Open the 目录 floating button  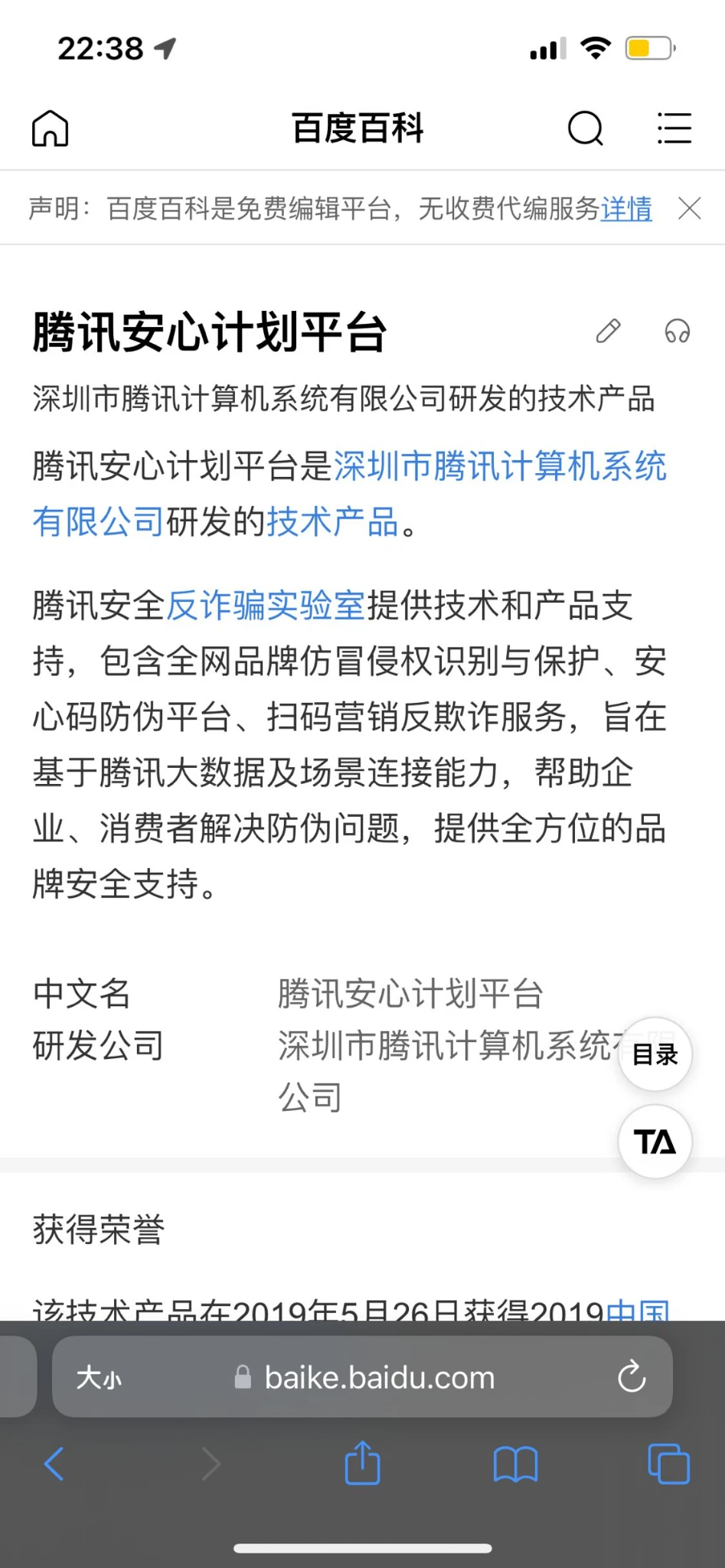(655, 1054)
